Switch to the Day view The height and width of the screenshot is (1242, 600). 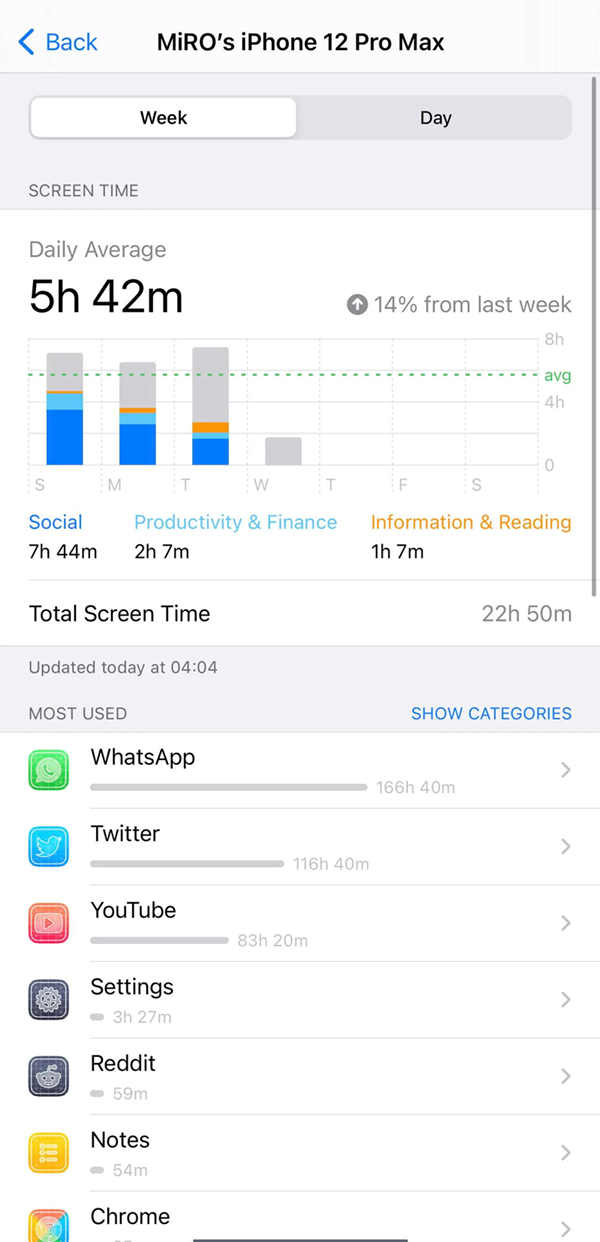[435, 117]
